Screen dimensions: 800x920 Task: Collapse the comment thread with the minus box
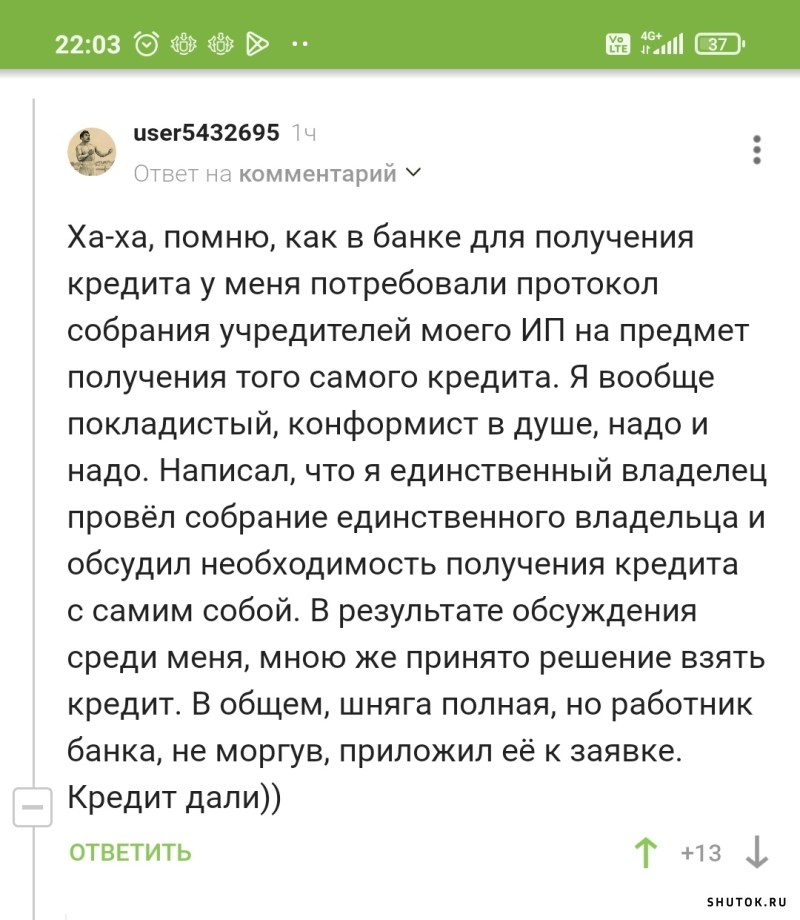point(35,807)
